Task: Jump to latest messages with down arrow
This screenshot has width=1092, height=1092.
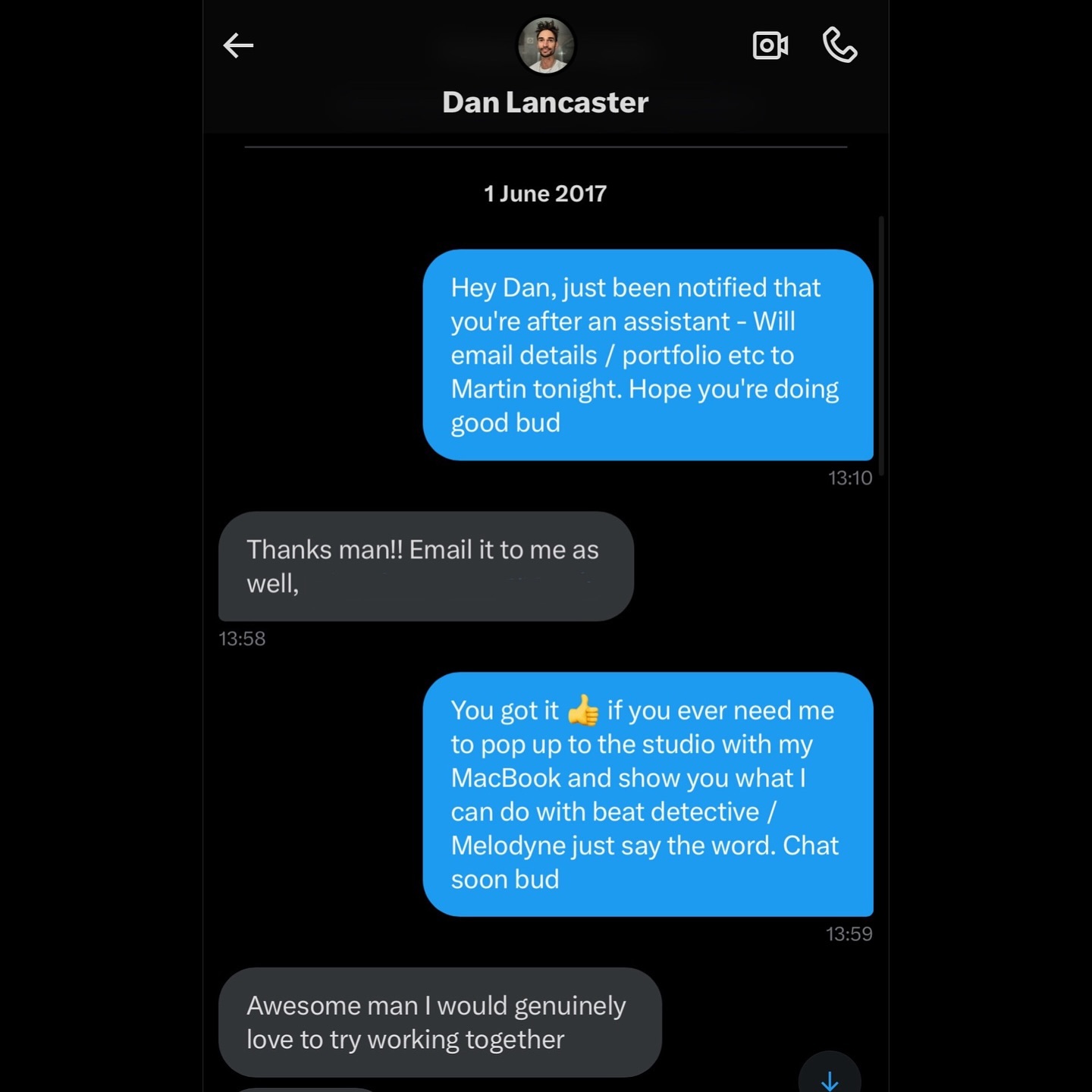Action: pos(830,1077)
